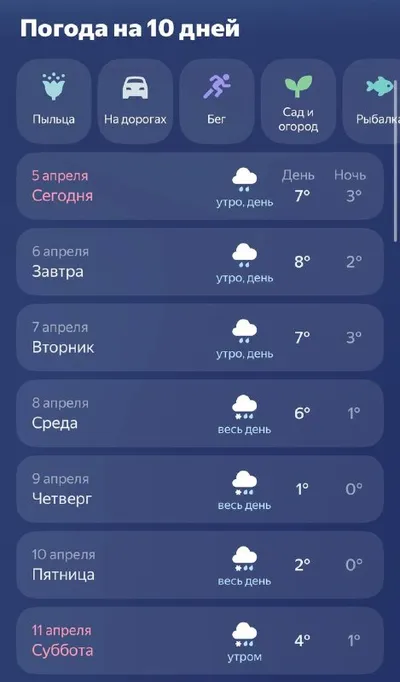Tap the Рыбалка fishing tile
This screenshot has width=400, height=682.
pyautogui.click(x=372, y=101)
